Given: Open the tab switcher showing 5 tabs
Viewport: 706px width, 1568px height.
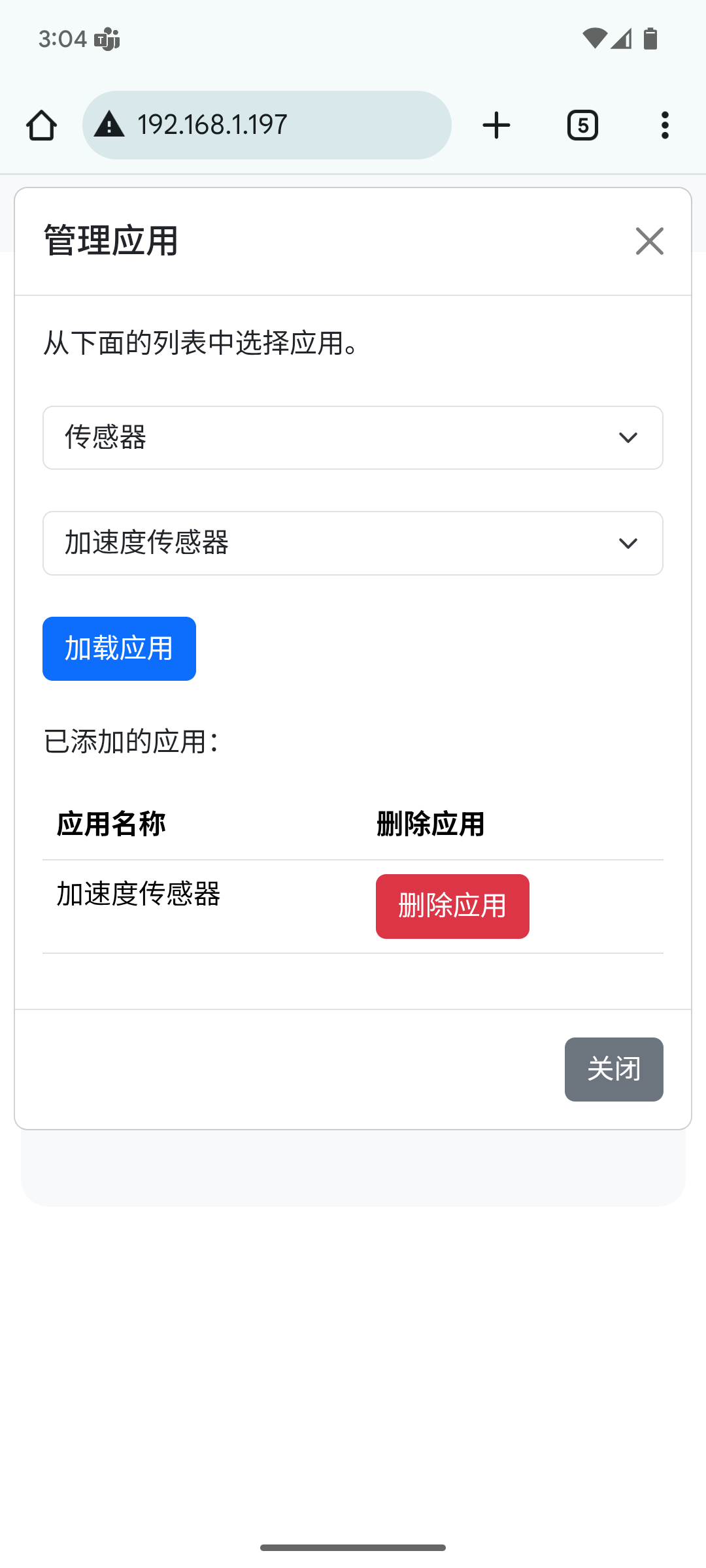Looking at the screenshot, I should (582, 125).
